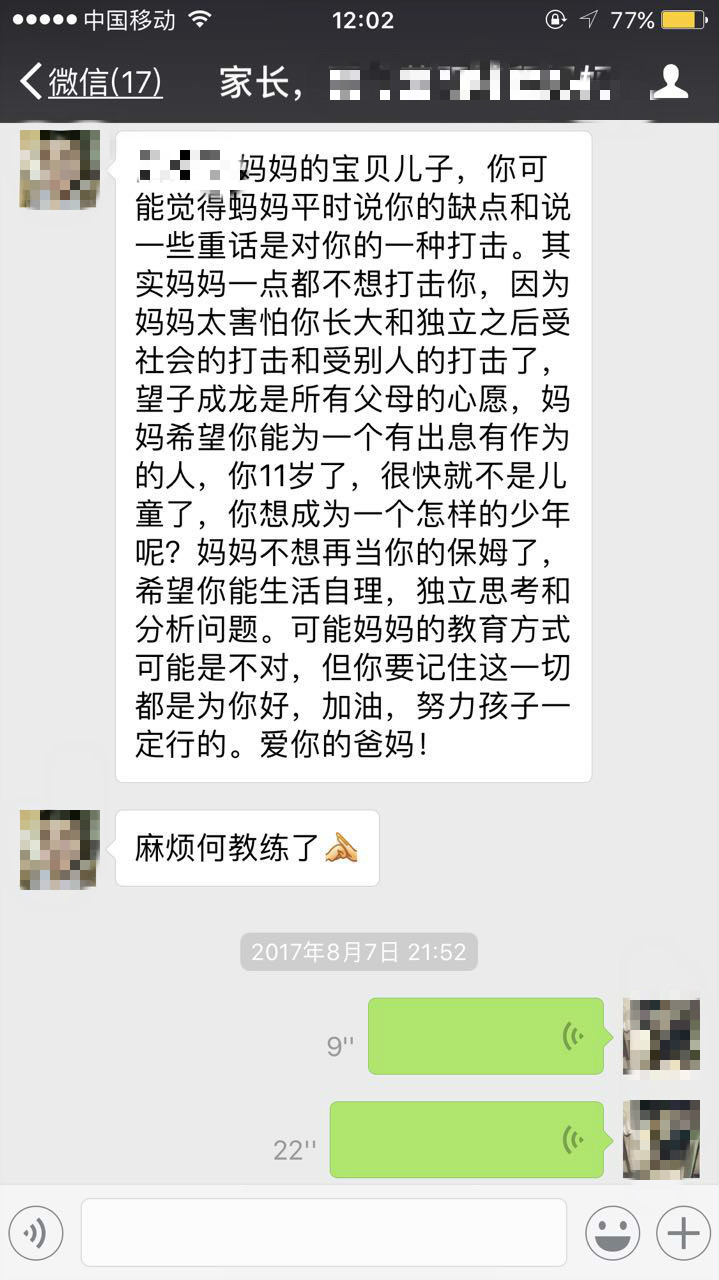Go back to the 微信 chat list

point(90,82)
